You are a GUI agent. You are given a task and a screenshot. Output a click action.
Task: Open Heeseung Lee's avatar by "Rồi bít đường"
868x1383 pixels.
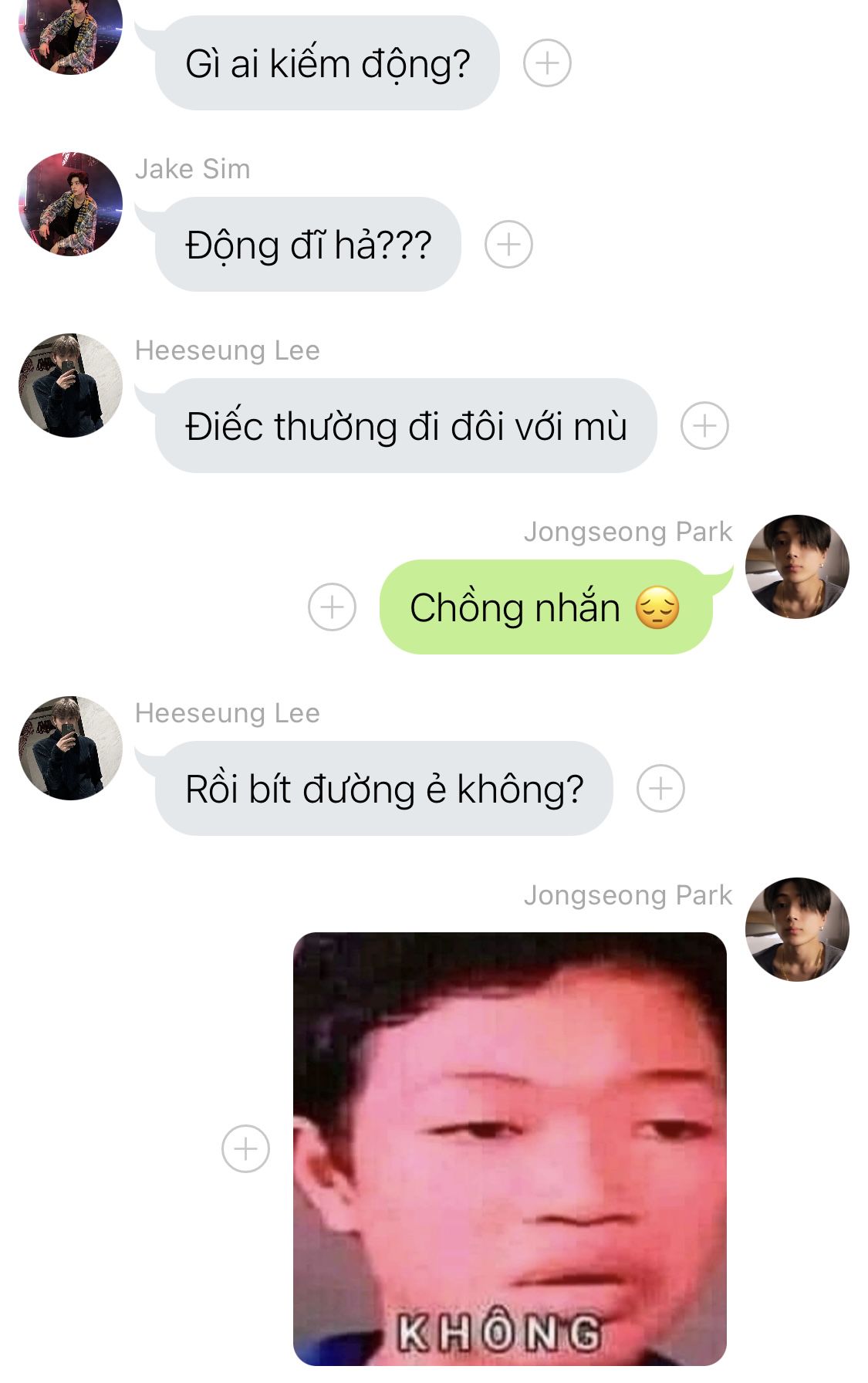click(71, 748)
